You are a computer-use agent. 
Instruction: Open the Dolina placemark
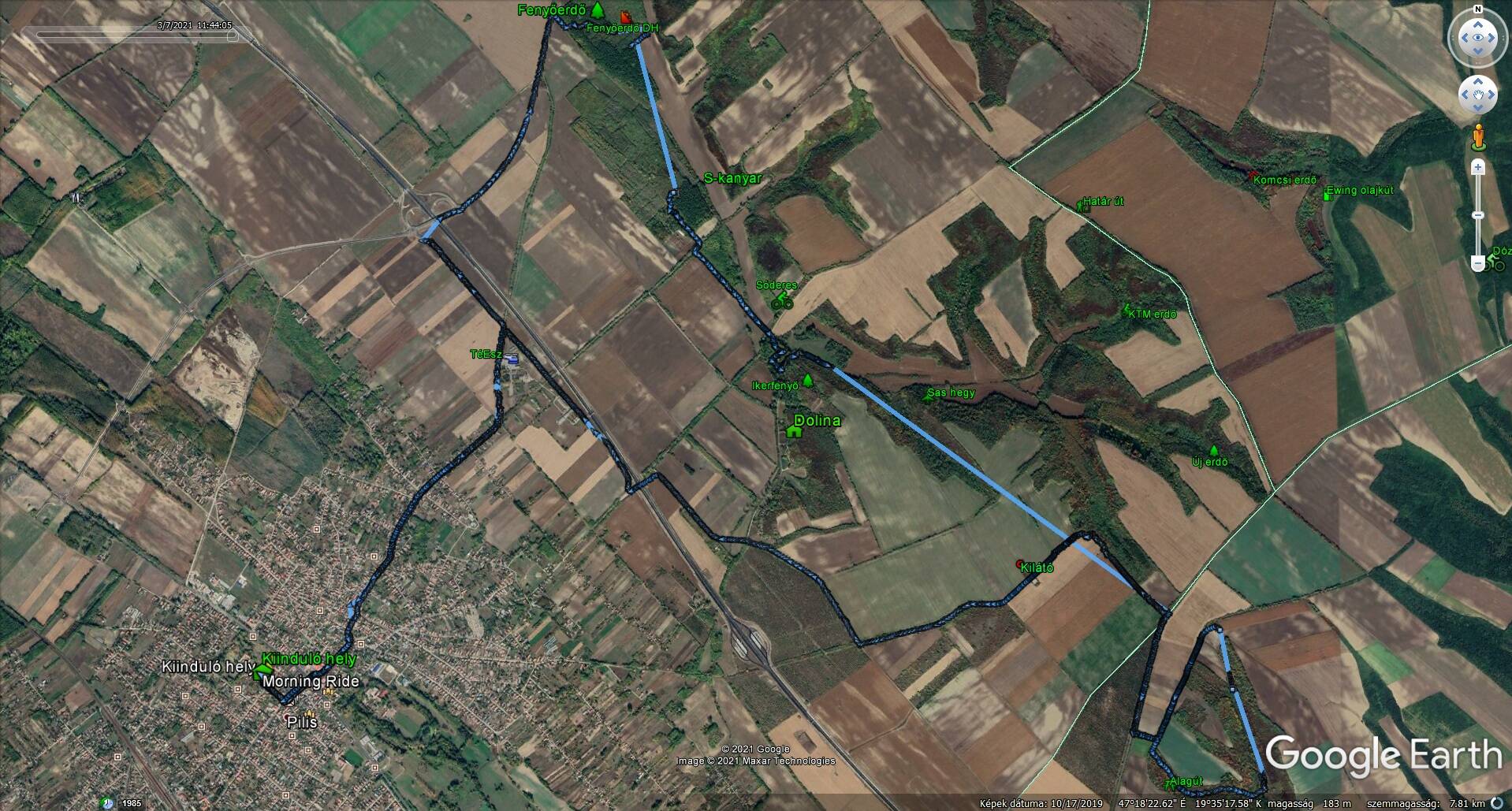816,421
